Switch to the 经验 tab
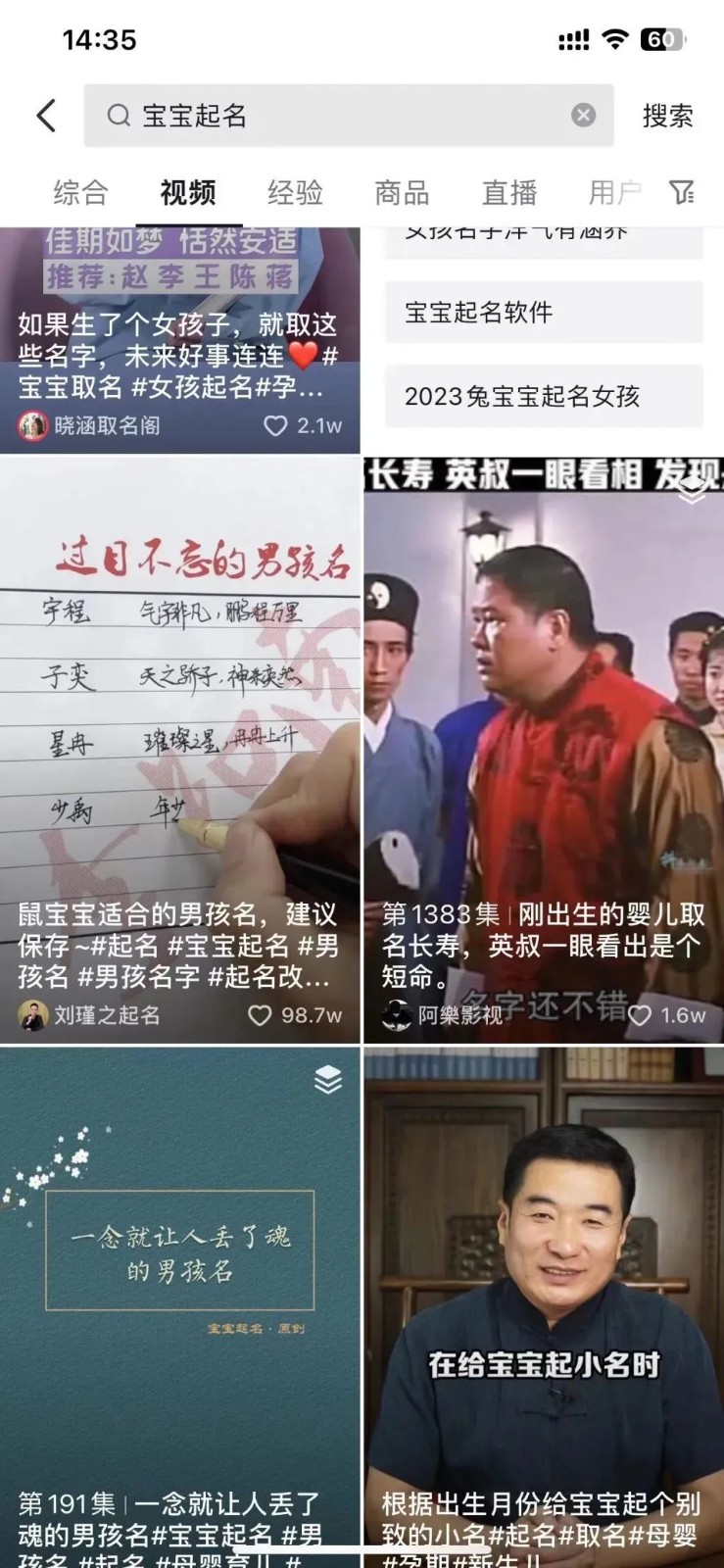This screenshot has height=1568, width=724. 295,192
